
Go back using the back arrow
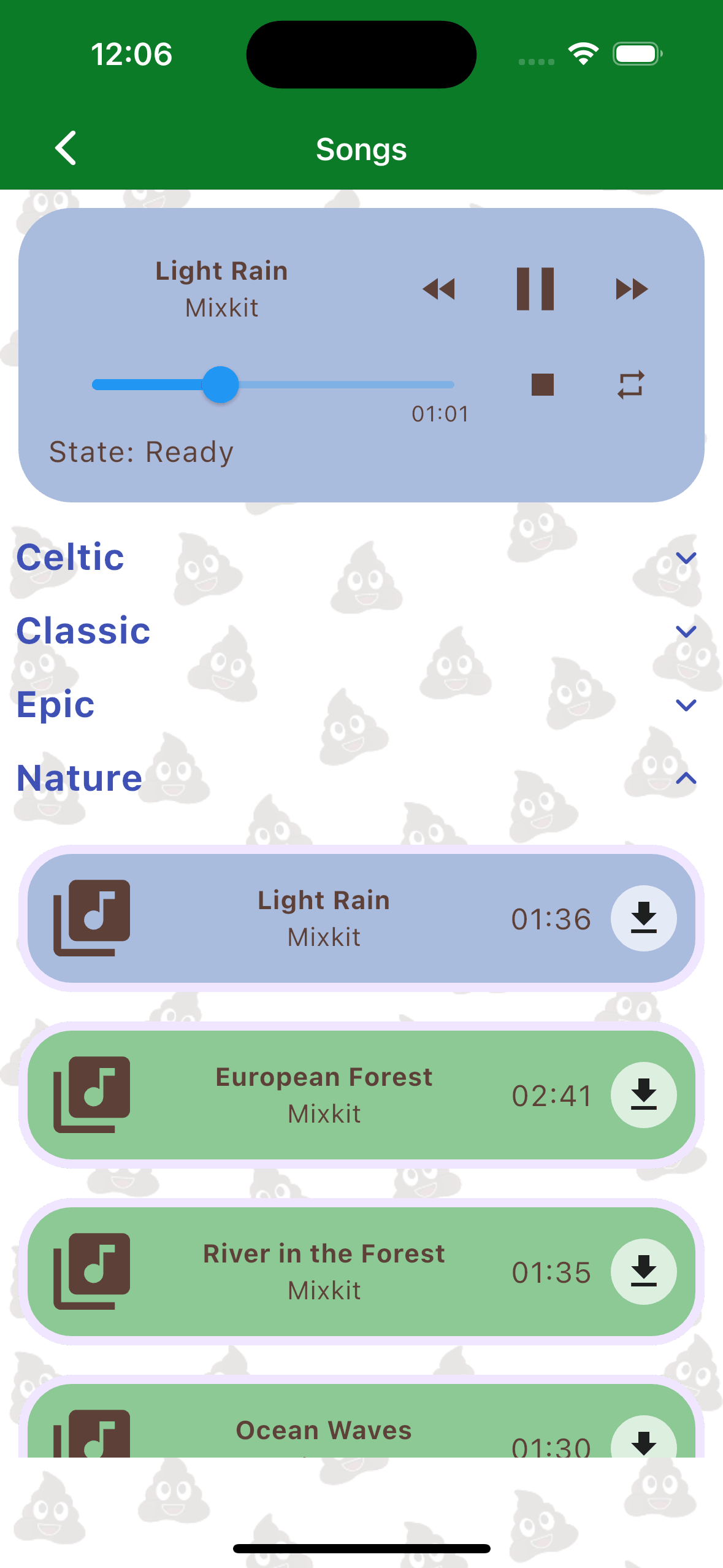tap(66, 148)
